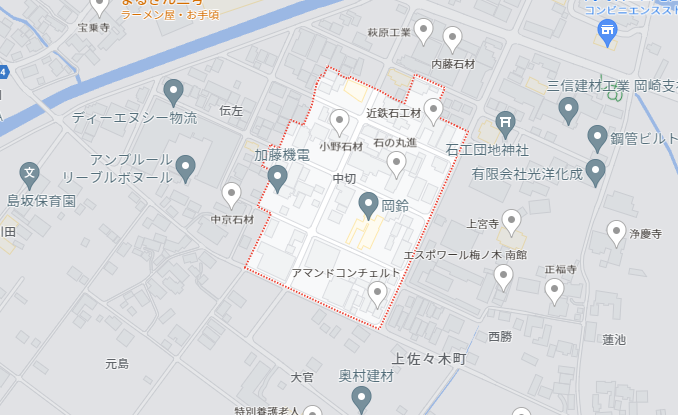The width and height of the screenshot is (678, 415).
Task: Tap the 内藤石材 marker
Action: [452, 39]
